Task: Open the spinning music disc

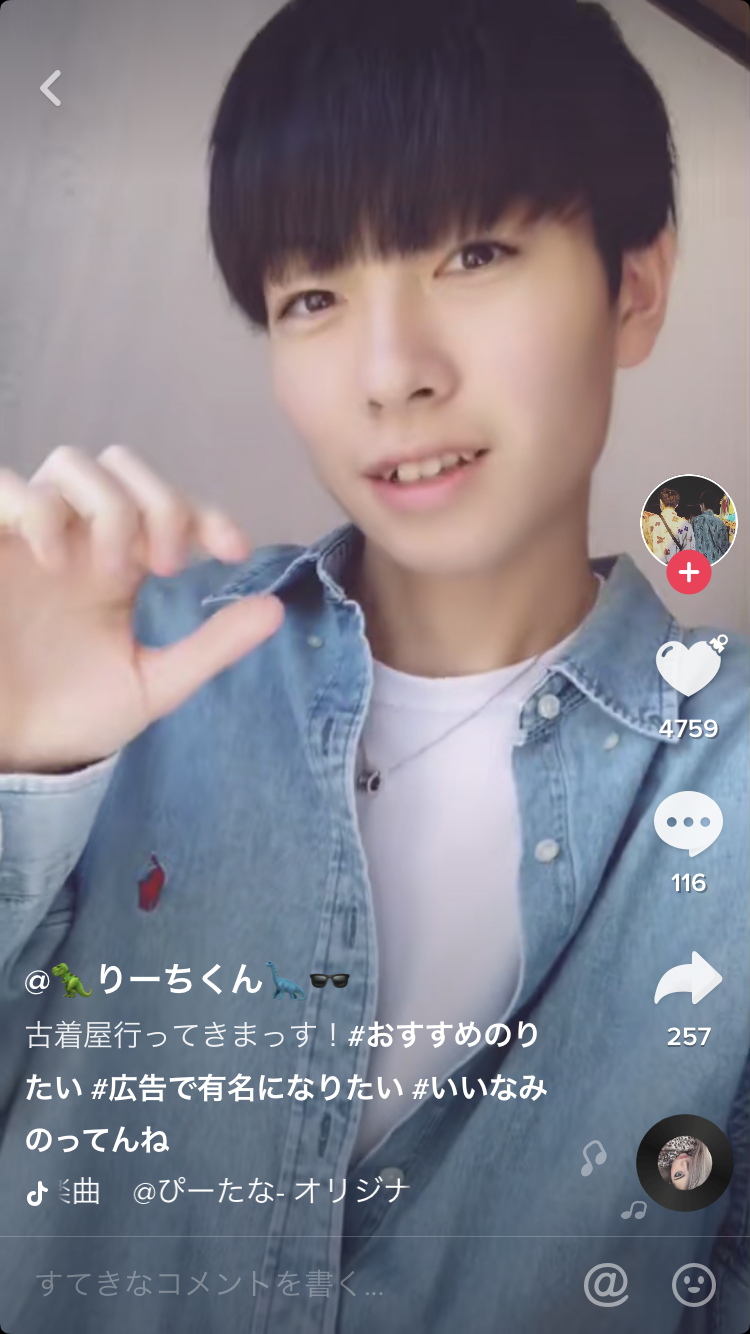Action: coord(685,1163)
